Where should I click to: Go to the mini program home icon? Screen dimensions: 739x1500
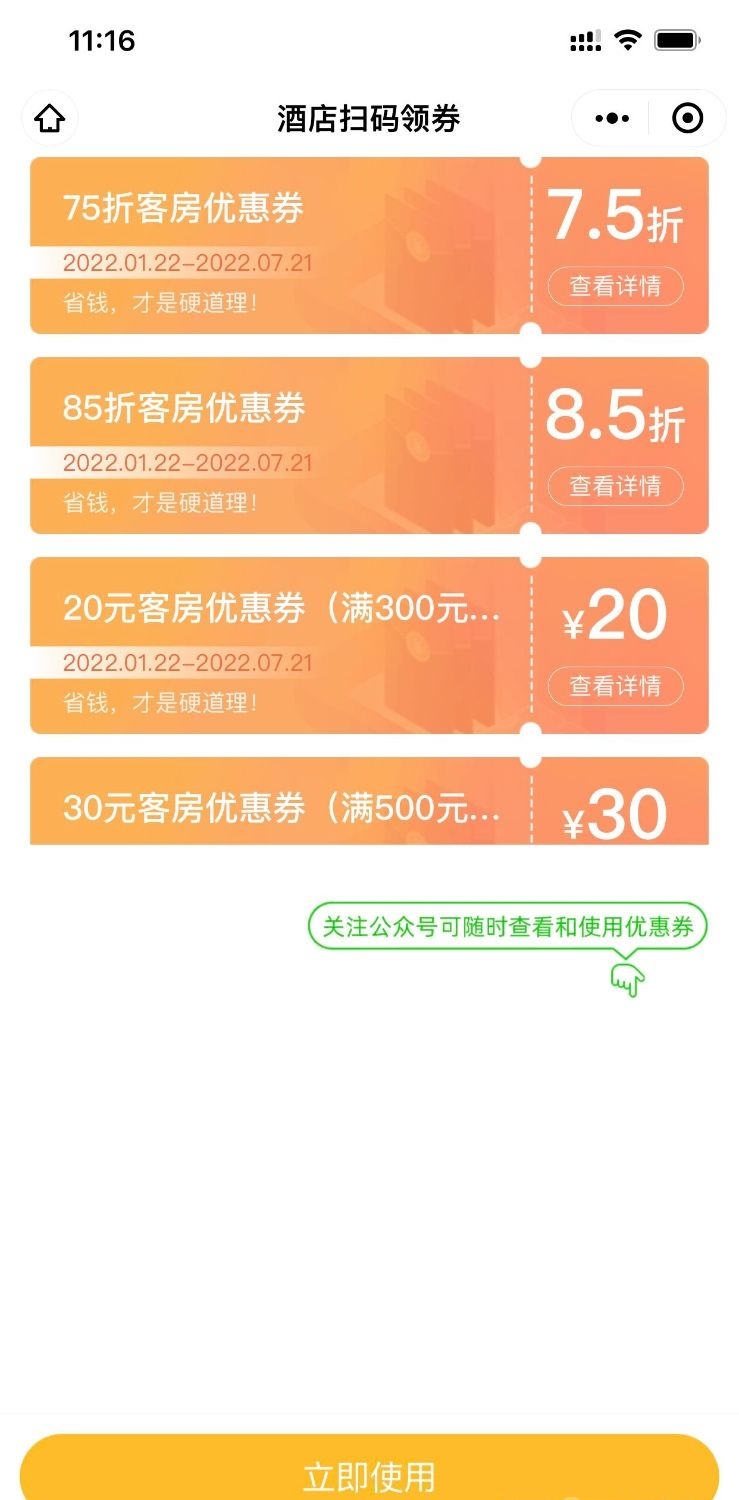(x=50, y=119)
